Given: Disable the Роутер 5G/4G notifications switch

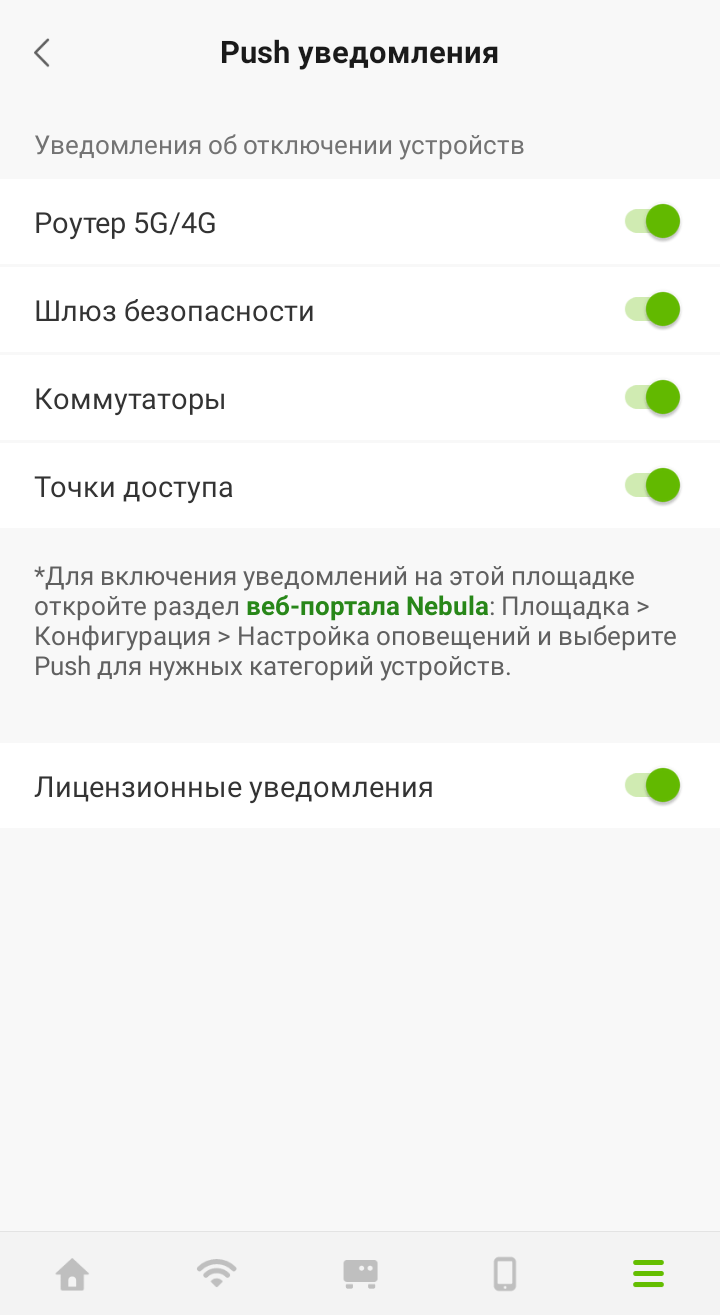Looking at the screenshot, I should click(x=653, y=222).
